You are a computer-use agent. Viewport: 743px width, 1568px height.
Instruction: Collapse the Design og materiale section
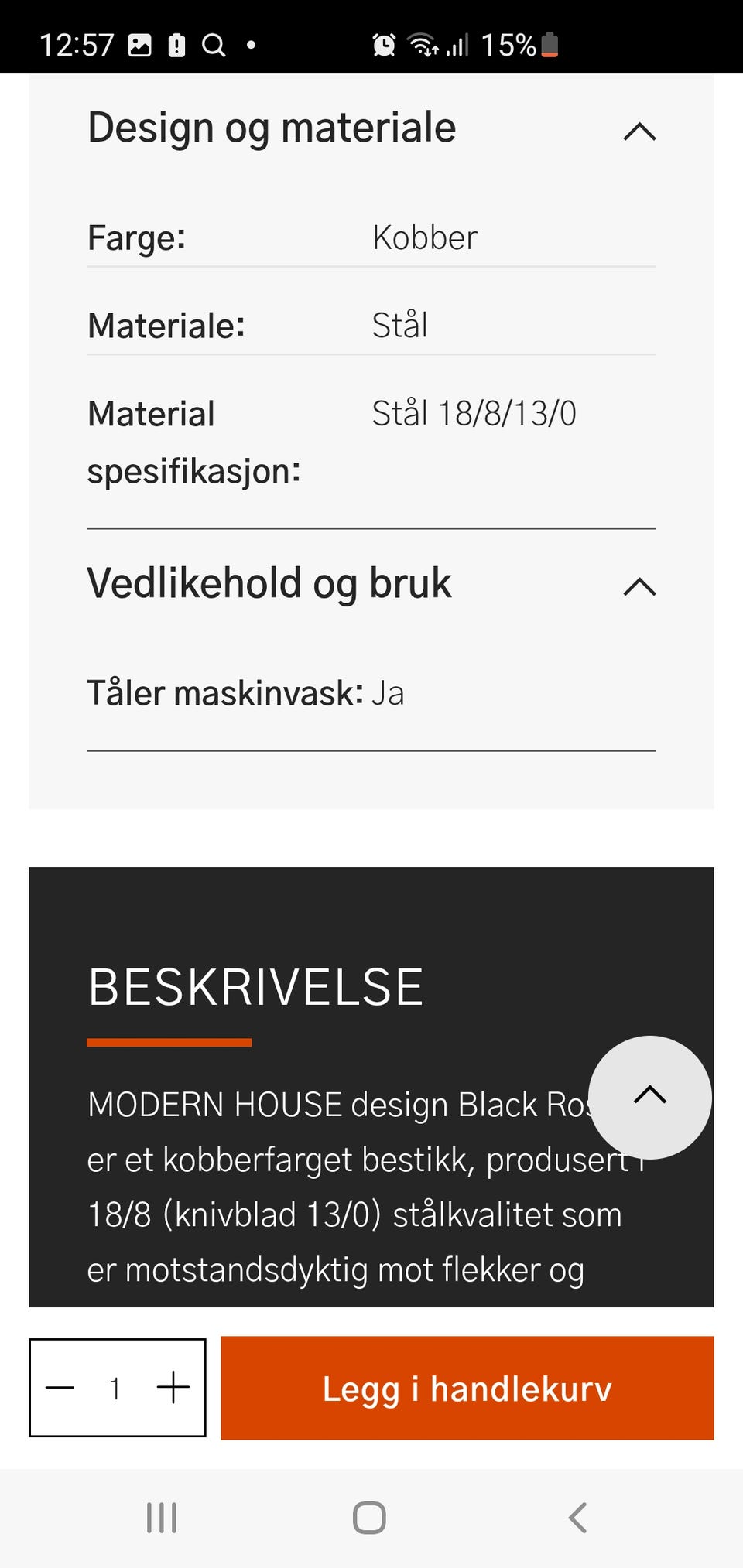641,131
